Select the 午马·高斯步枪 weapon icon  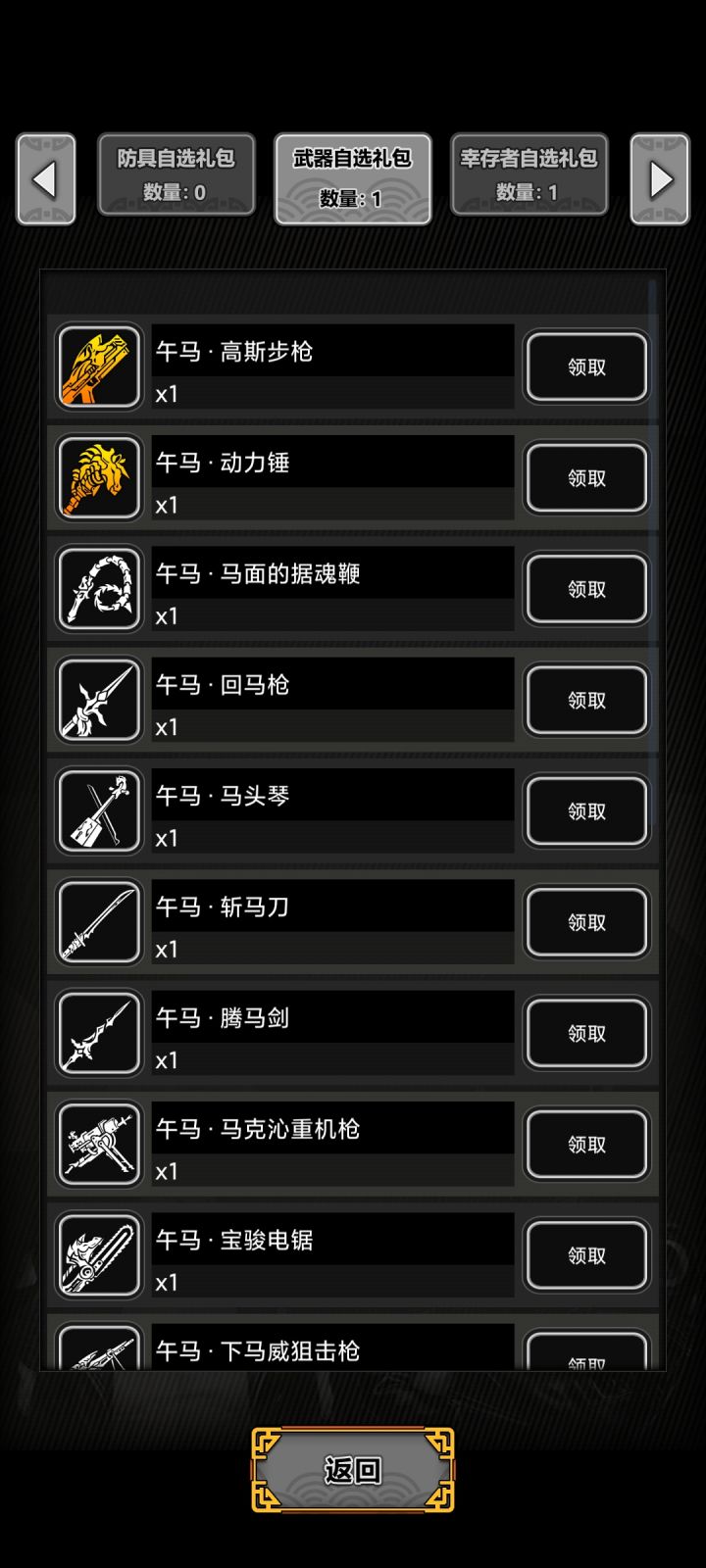(98, 367)
